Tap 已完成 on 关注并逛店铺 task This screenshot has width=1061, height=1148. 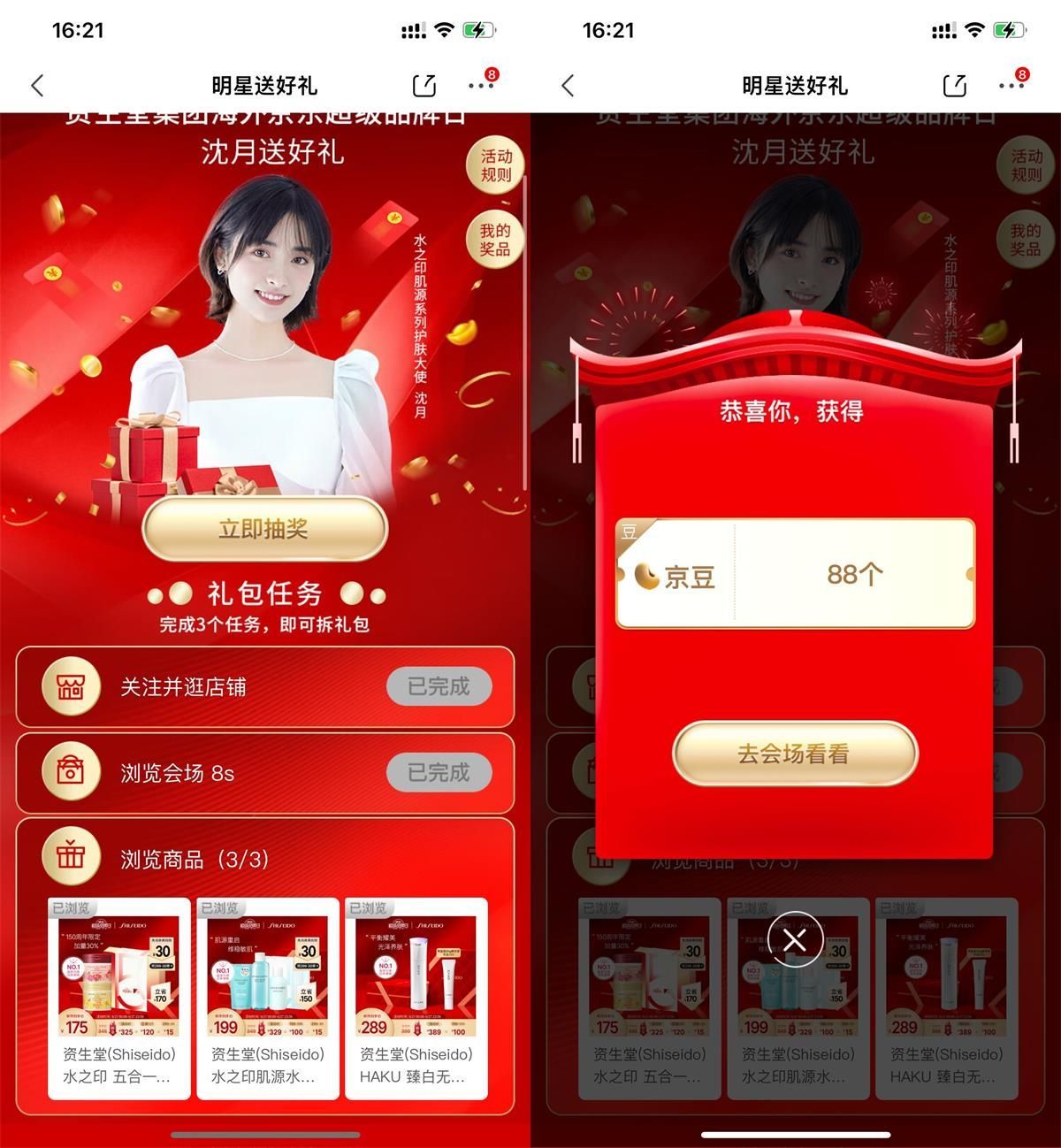pos(439,686)
